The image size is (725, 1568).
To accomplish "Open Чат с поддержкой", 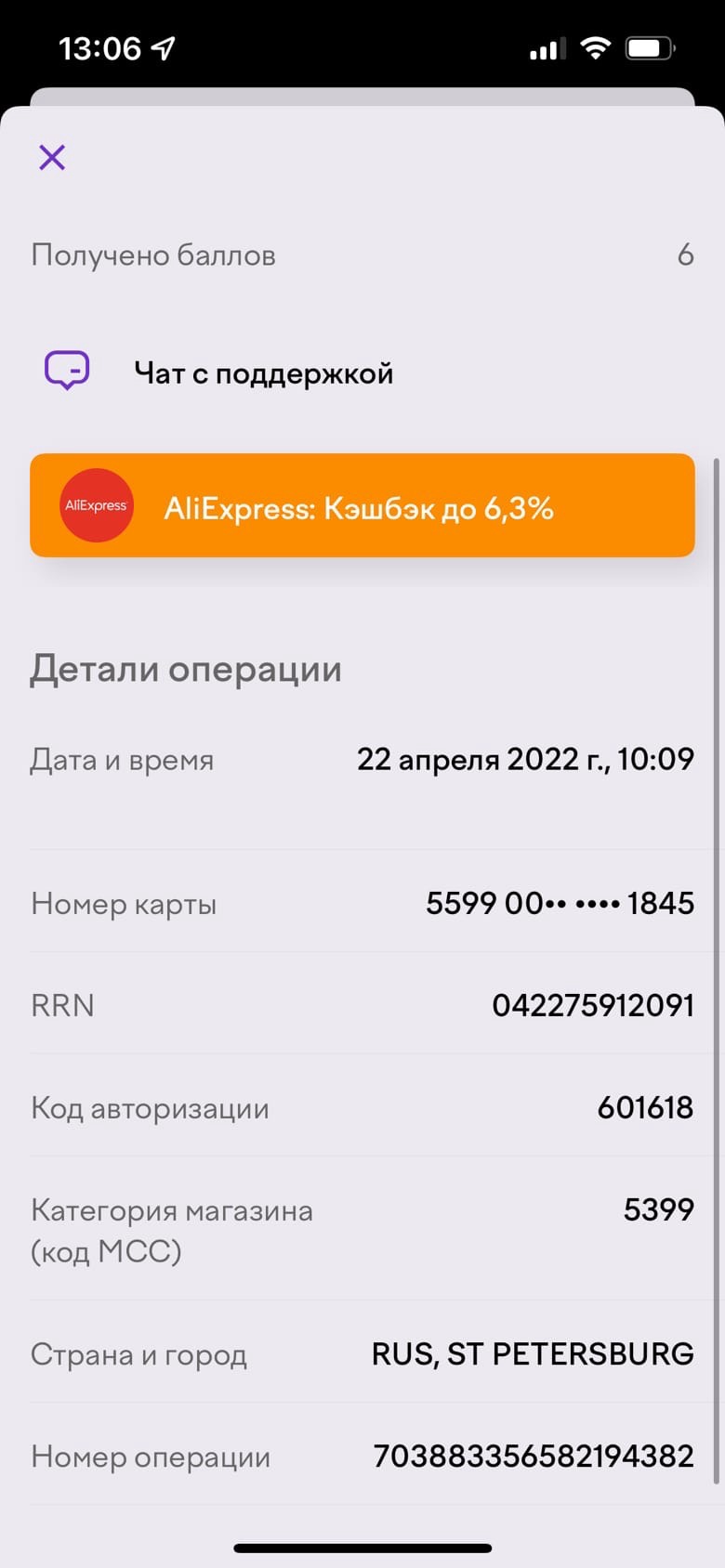I will point(362,373).
